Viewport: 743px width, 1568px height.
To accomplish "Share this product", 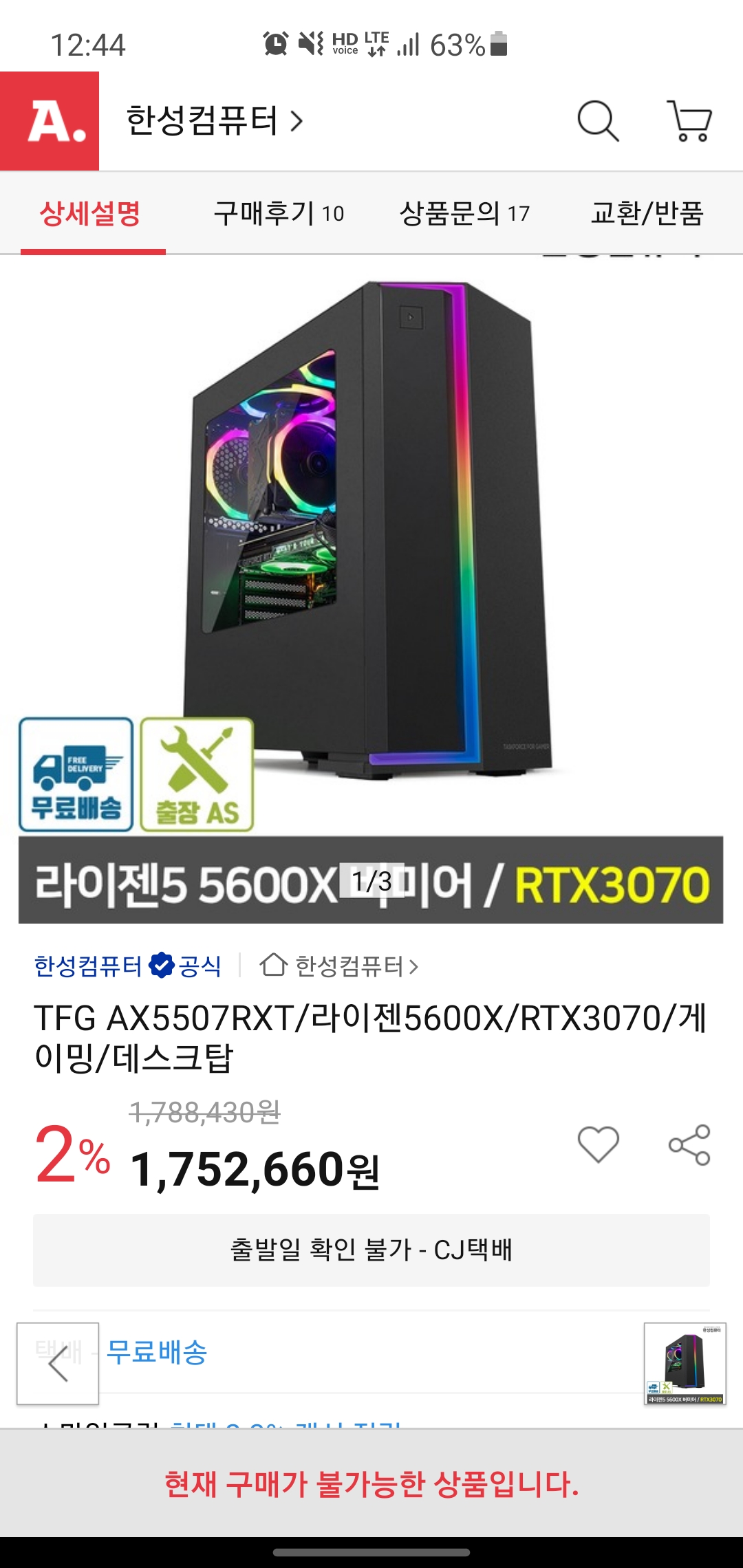I will point(689,1144).
